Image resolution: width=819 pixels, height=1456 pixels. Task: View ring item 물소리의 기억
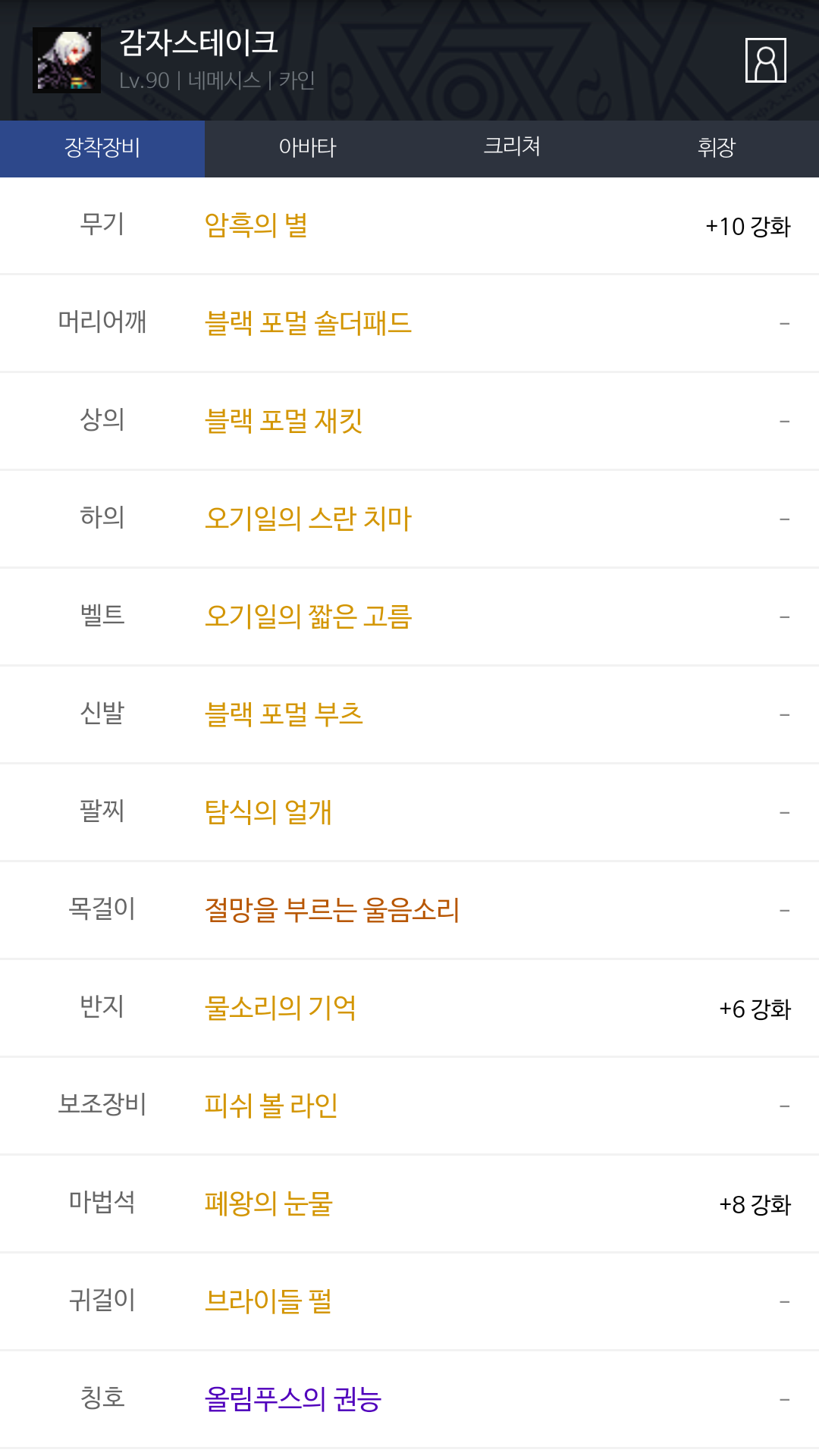(281, 1009)
